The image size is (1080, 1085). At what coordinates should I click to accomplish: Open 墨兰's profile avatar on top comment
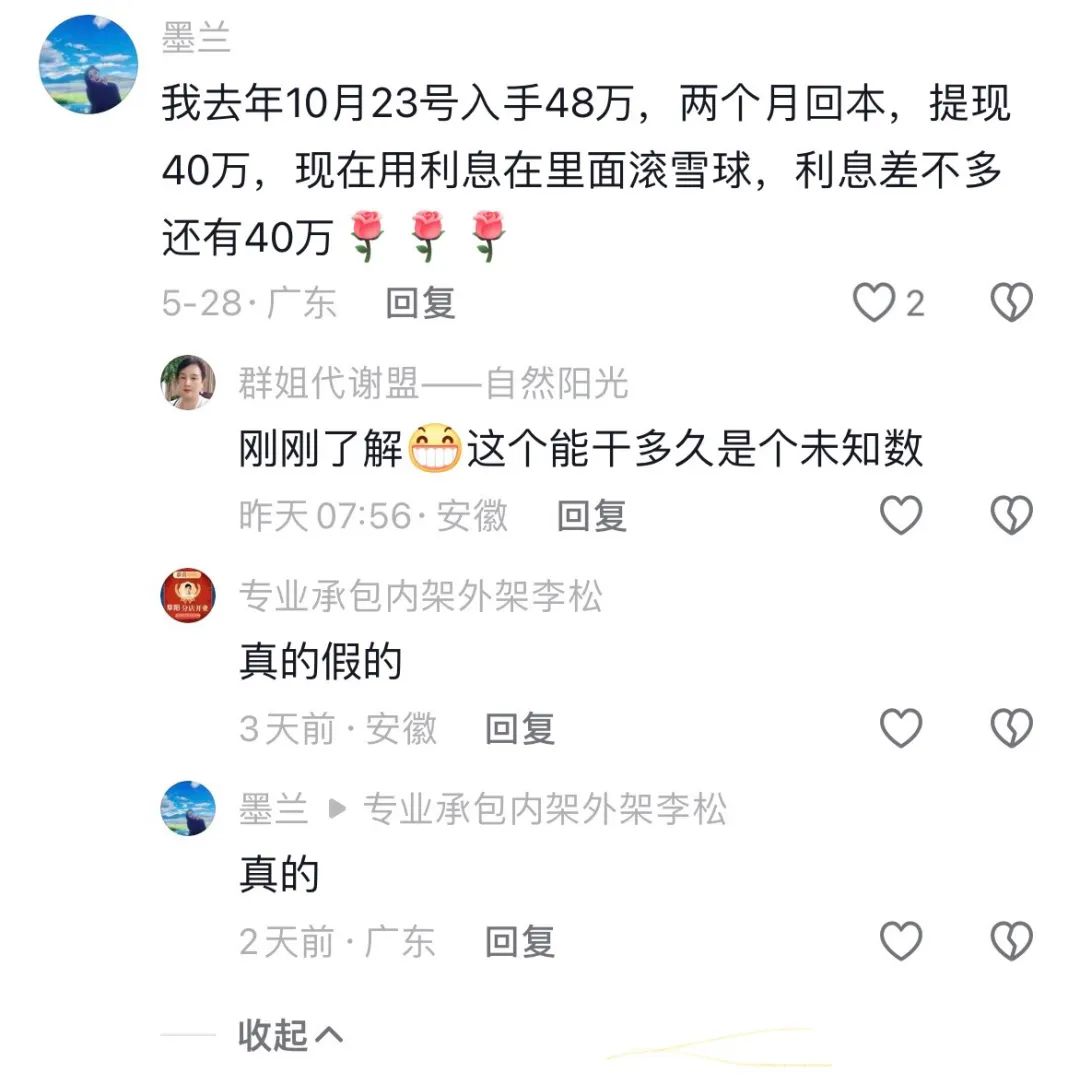(x=88, y=65)
